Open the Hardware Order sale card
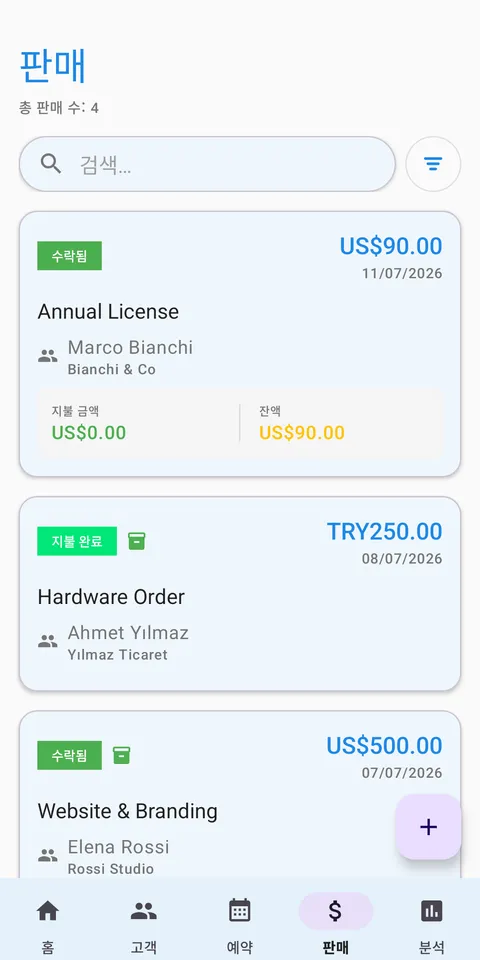This screenshot has width=480, height=960. pyautogui.click(x=240, y=594)
